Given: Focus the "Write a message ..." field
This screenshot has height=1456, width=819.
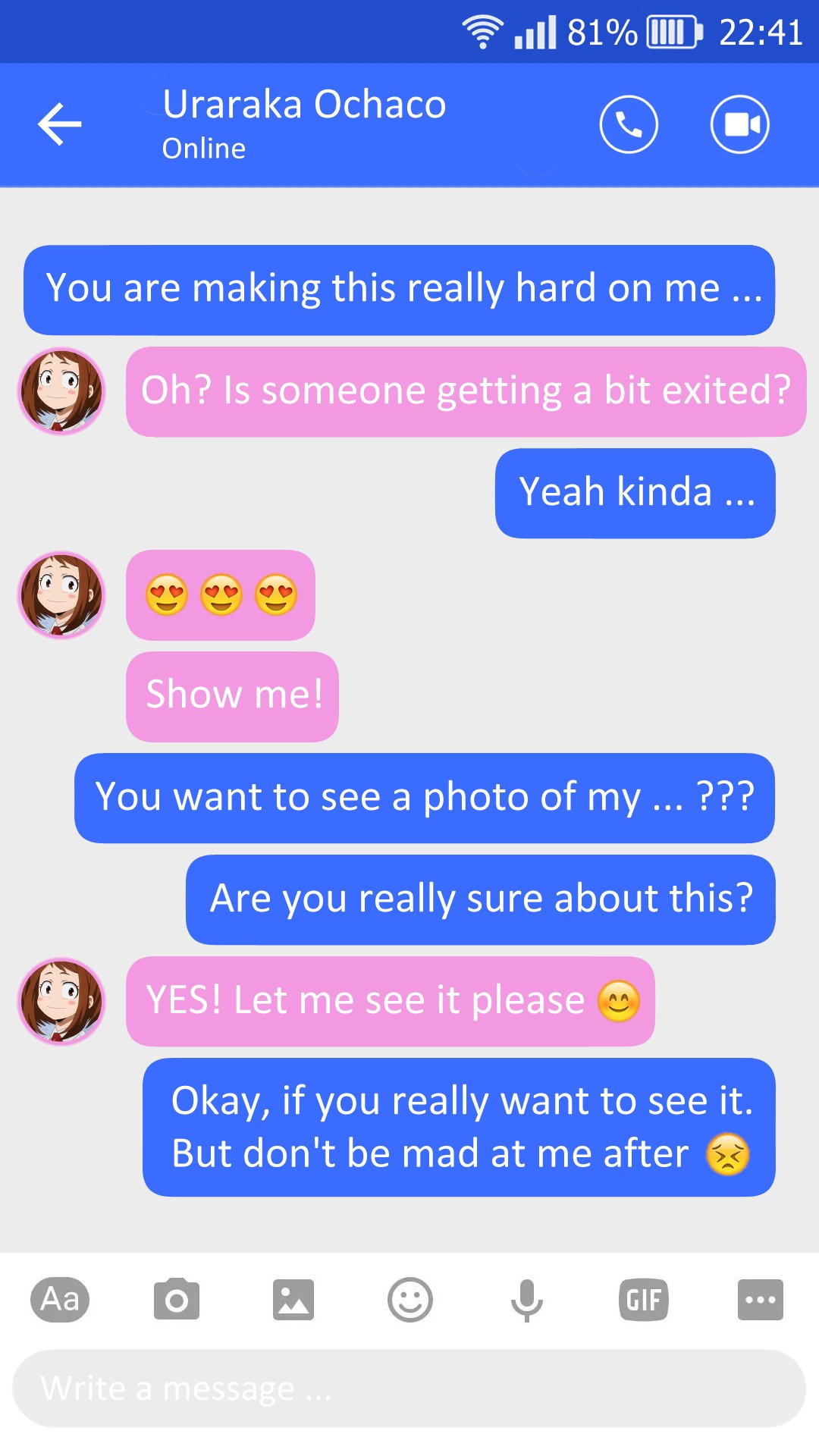Looking at the screenshot, I should click(x=409, y=1389).
